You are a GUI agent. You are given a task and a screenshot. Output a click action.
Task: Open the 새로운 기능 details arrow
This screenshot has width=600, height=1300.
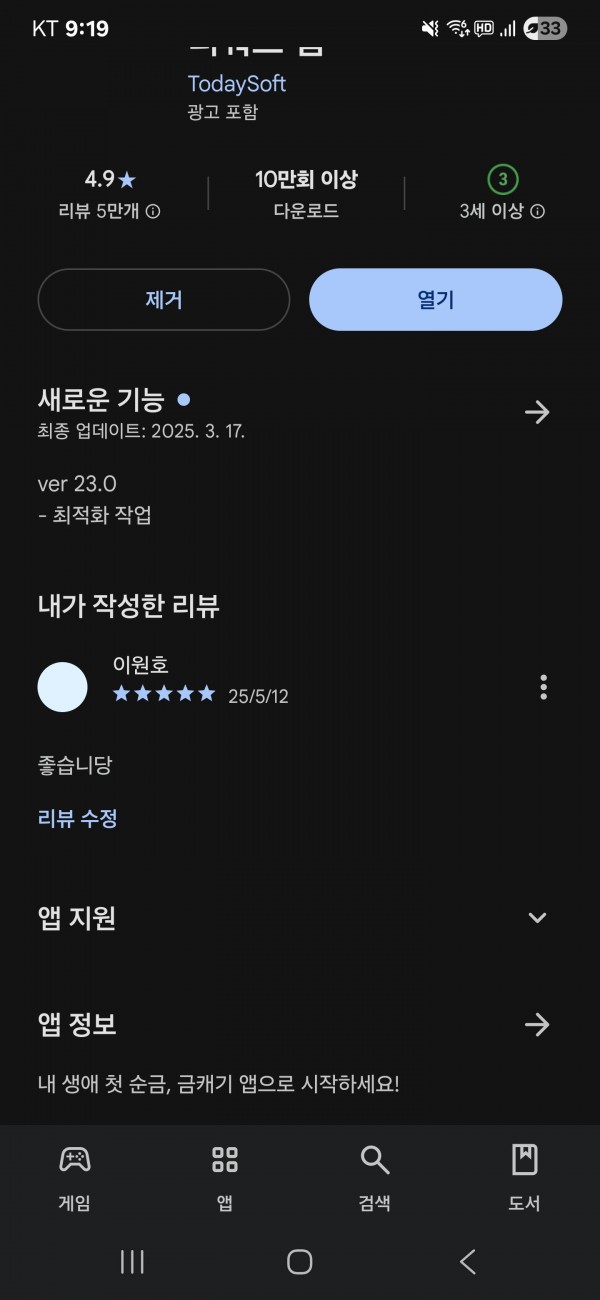pos(537,412)
